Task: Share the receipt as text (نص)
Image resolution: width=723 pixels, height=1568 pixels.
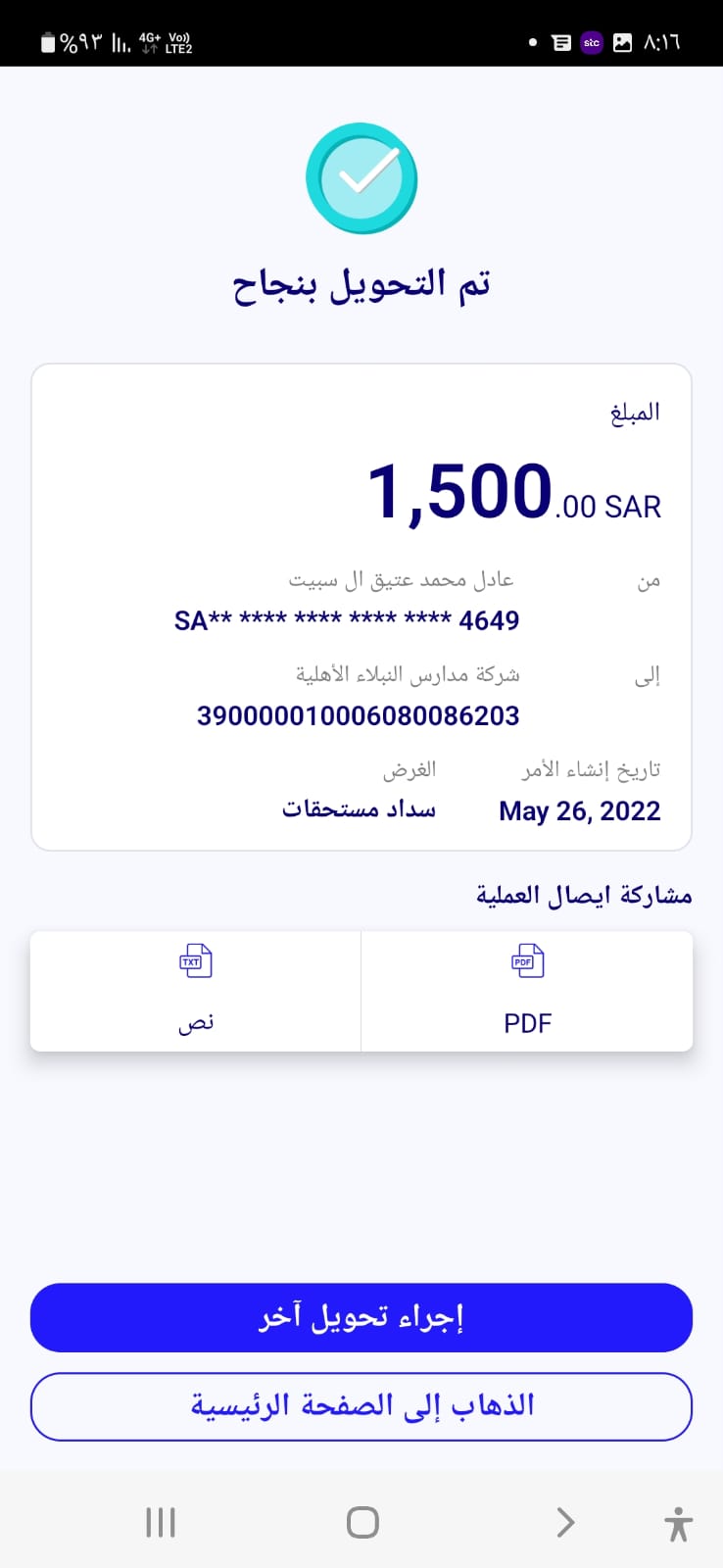Action: (x=196, y=991)
